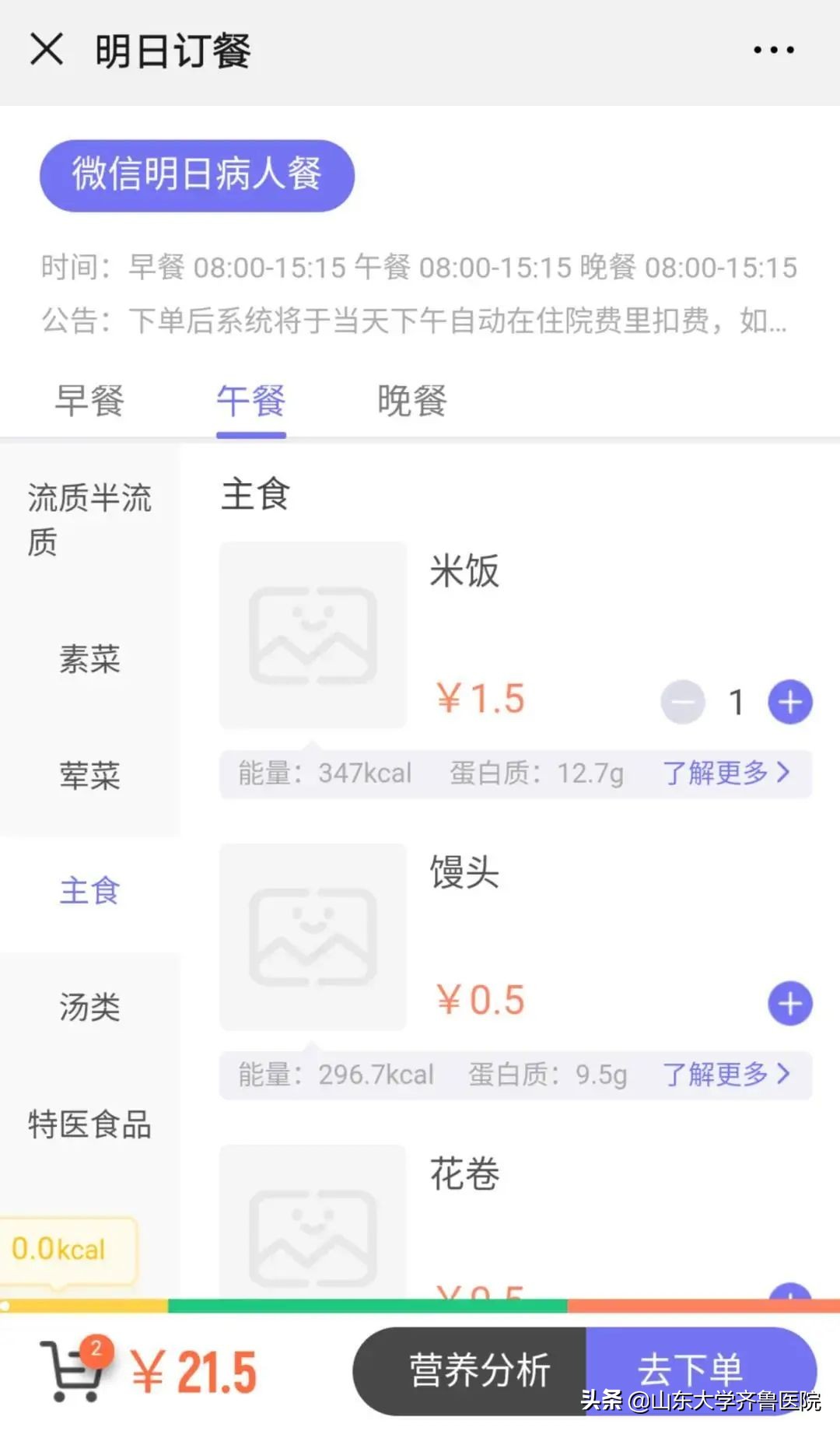
Task: Switch to the 早餐 tab
Action: point(89,401)
